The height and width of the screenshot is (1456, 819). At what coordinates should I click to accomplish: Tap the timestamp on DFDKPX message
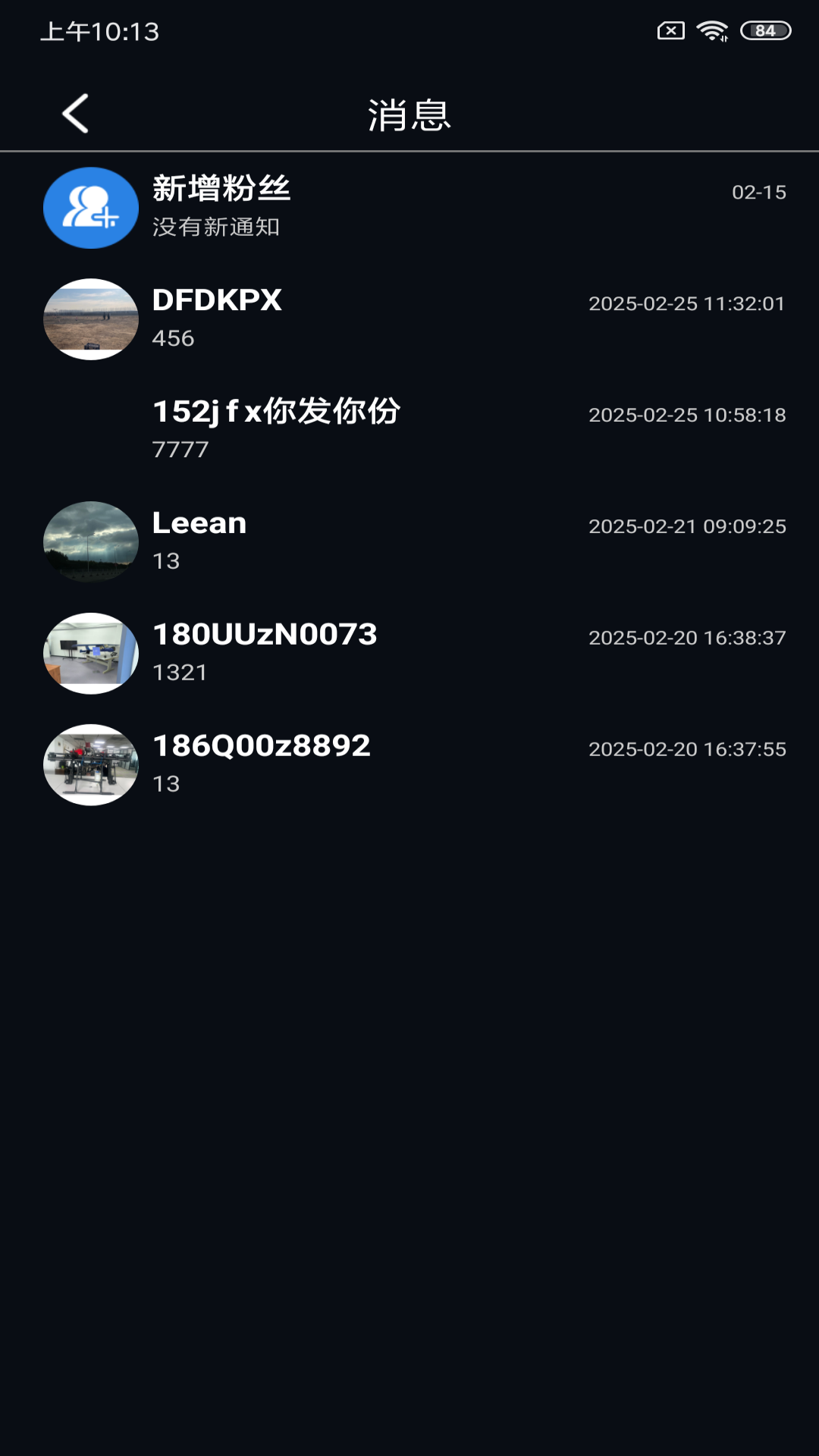687,302
